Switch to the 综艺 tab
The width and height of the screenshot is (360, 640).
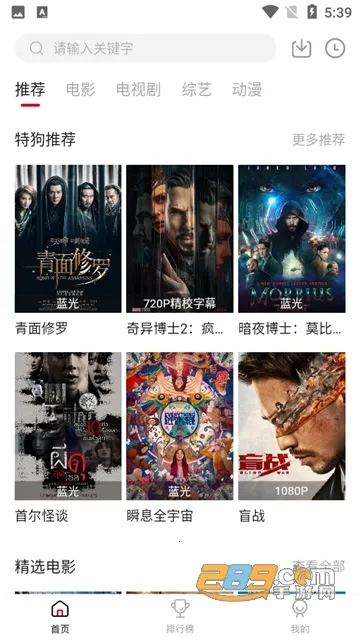coord(197,89)
